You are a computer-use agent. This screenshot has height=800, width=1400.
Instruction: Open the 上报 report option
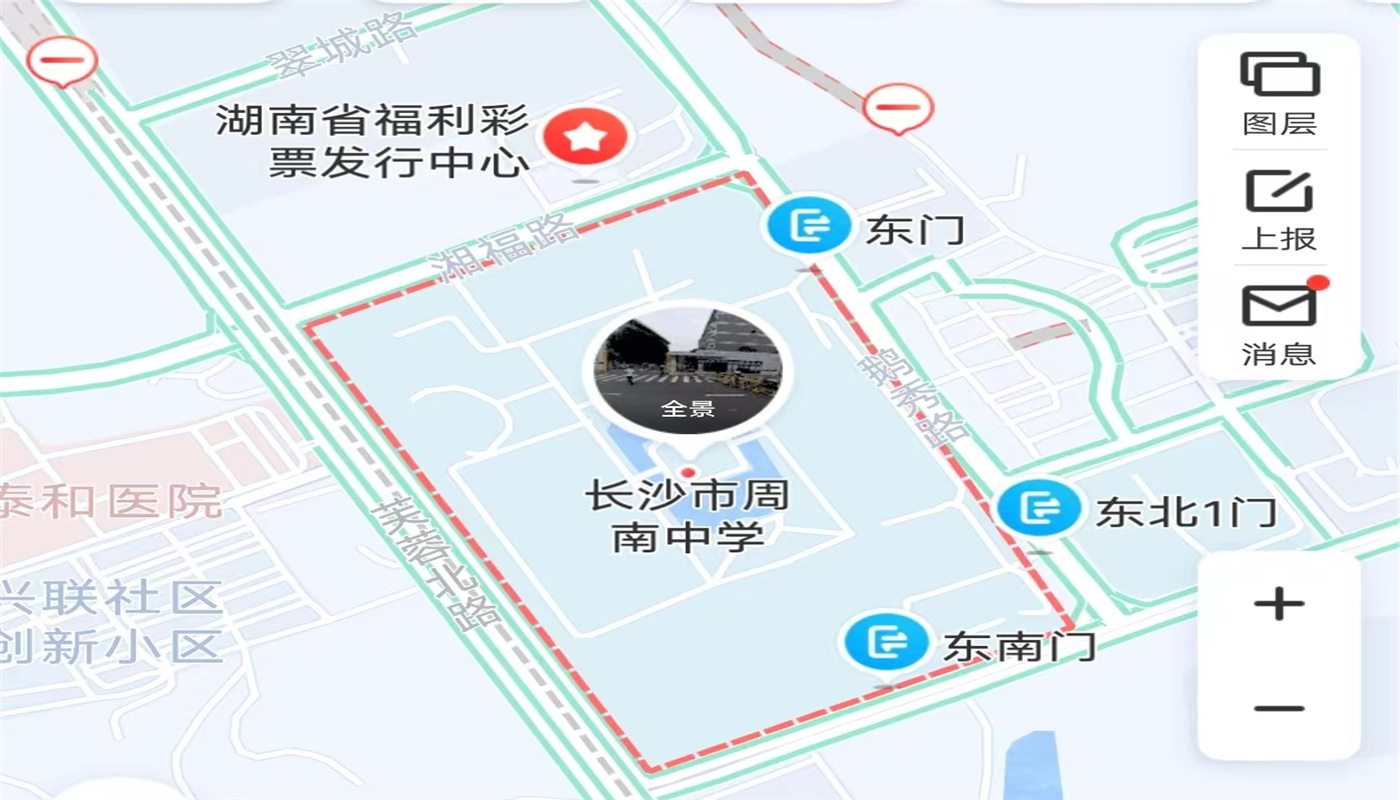(x=1279, y=209)
